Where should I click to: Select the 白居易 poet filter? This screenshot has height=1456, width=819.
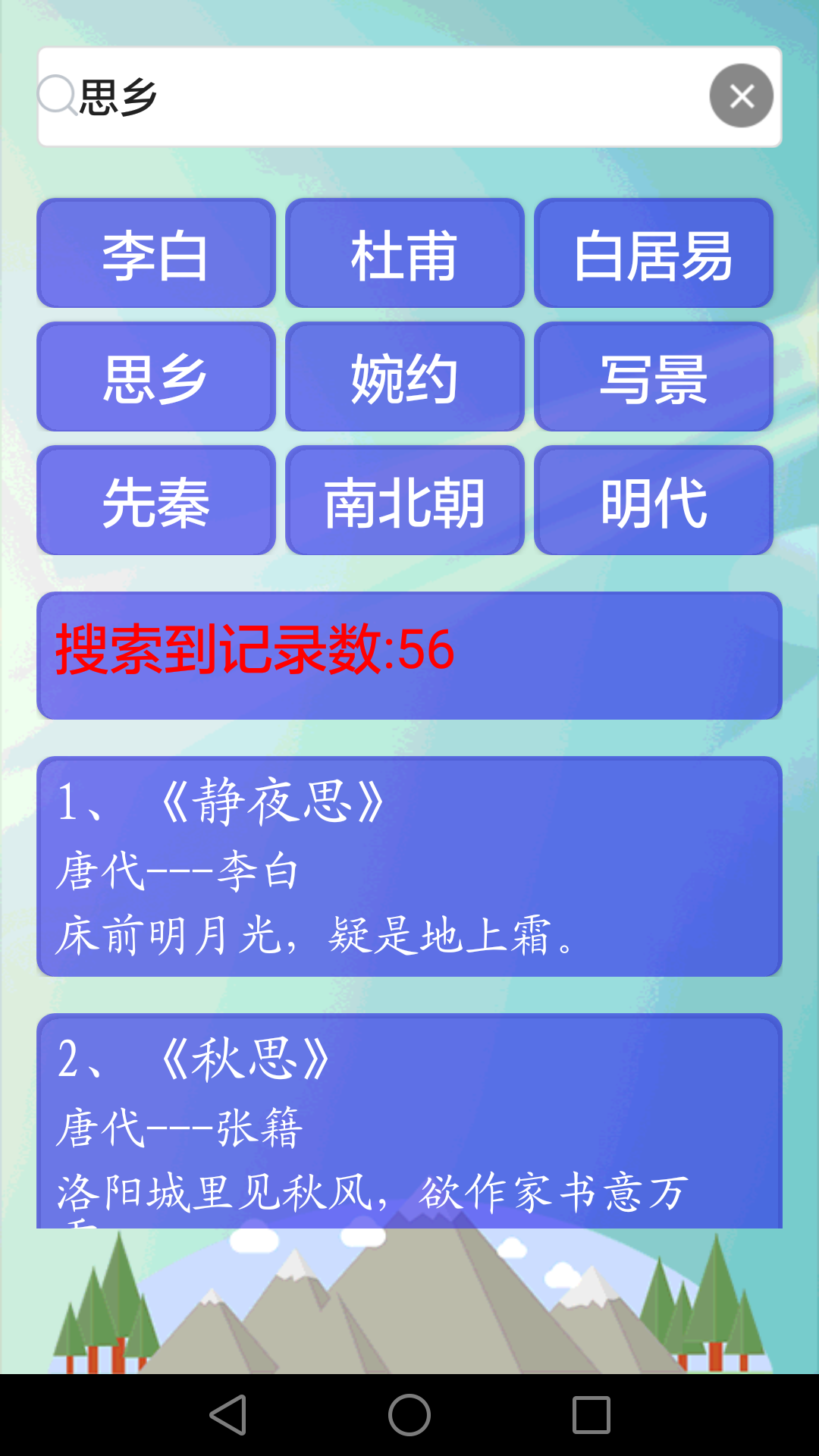(x=654, y=253)
